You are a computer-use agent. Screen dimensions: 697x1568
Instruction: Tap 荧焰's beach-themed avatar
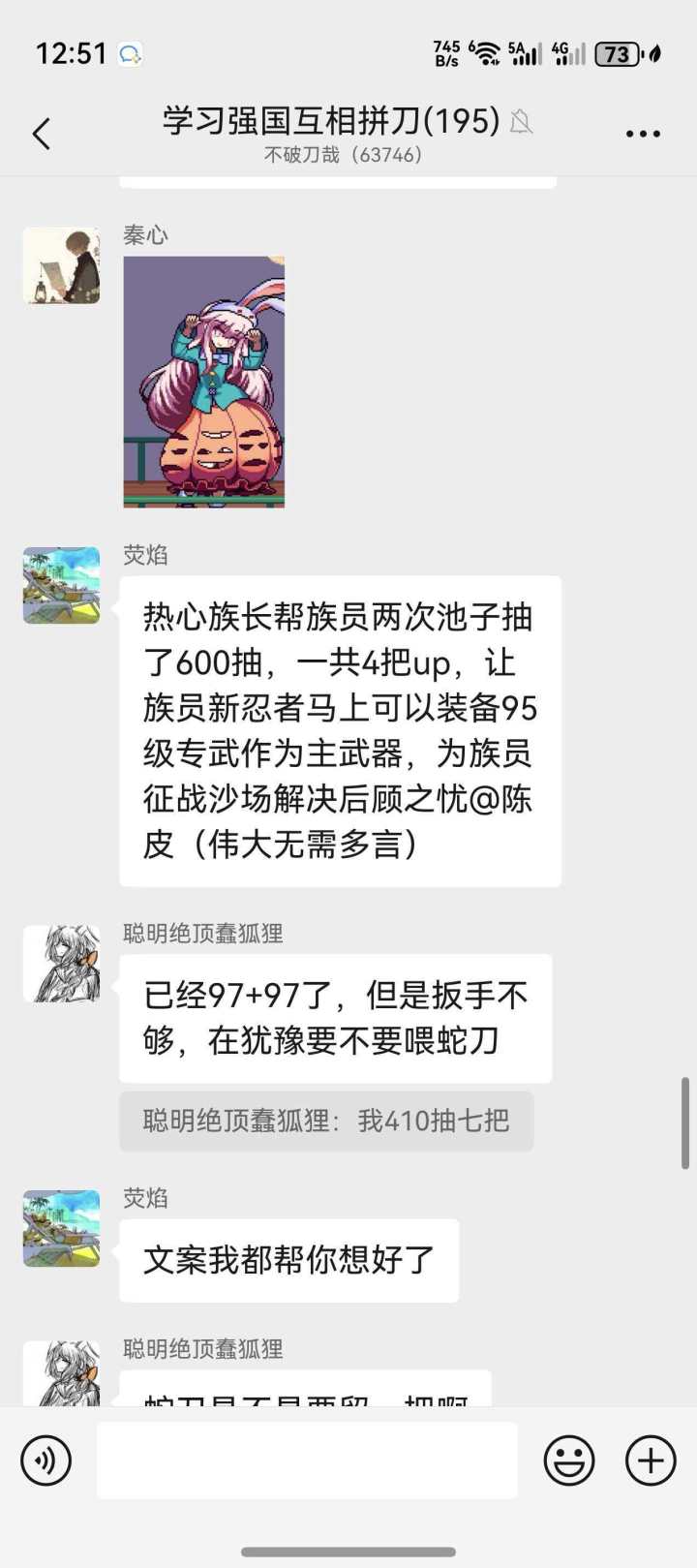point(61,583)
